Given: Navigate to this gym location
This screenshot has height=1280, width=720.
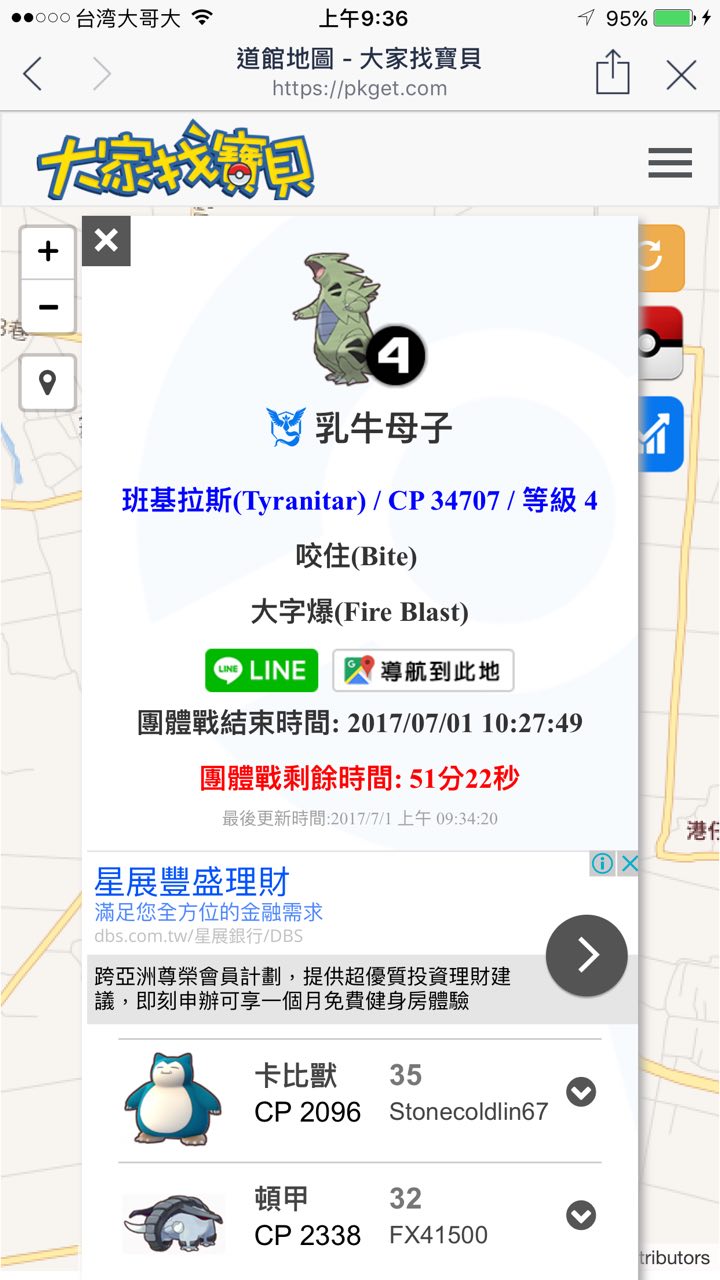Looking at the screenshot, I should point(423,670).
